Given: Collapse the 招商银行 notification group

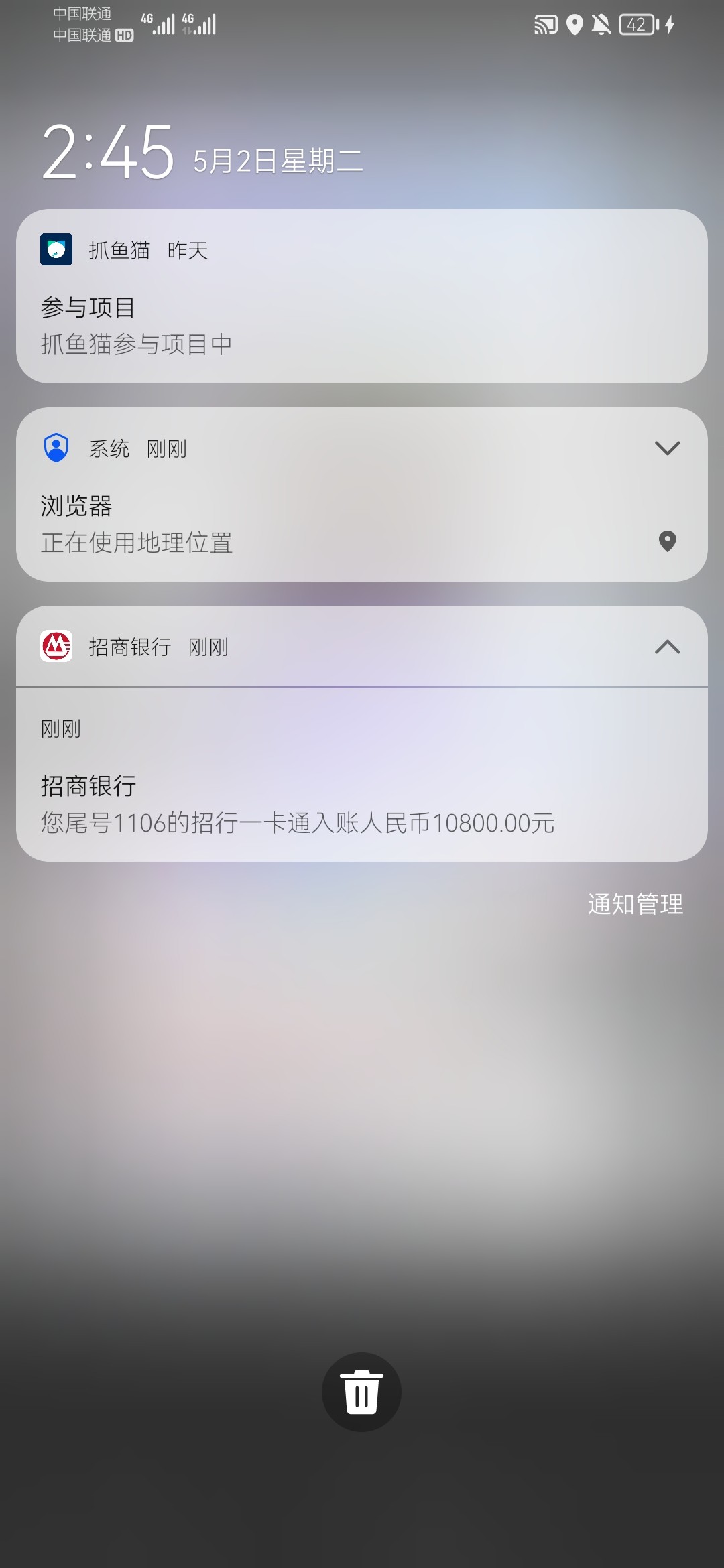Looking at the screenshot, I should tap(667, 647).
